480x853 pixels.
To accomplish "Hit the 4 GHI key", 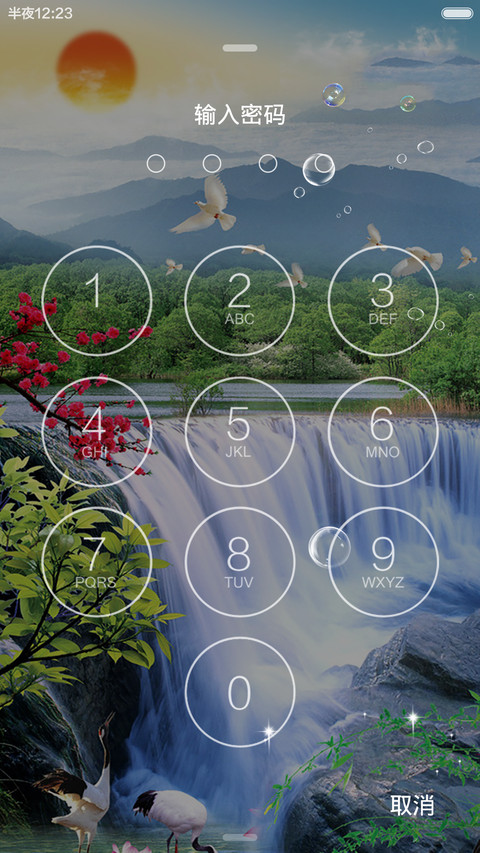I will (96, 431).
